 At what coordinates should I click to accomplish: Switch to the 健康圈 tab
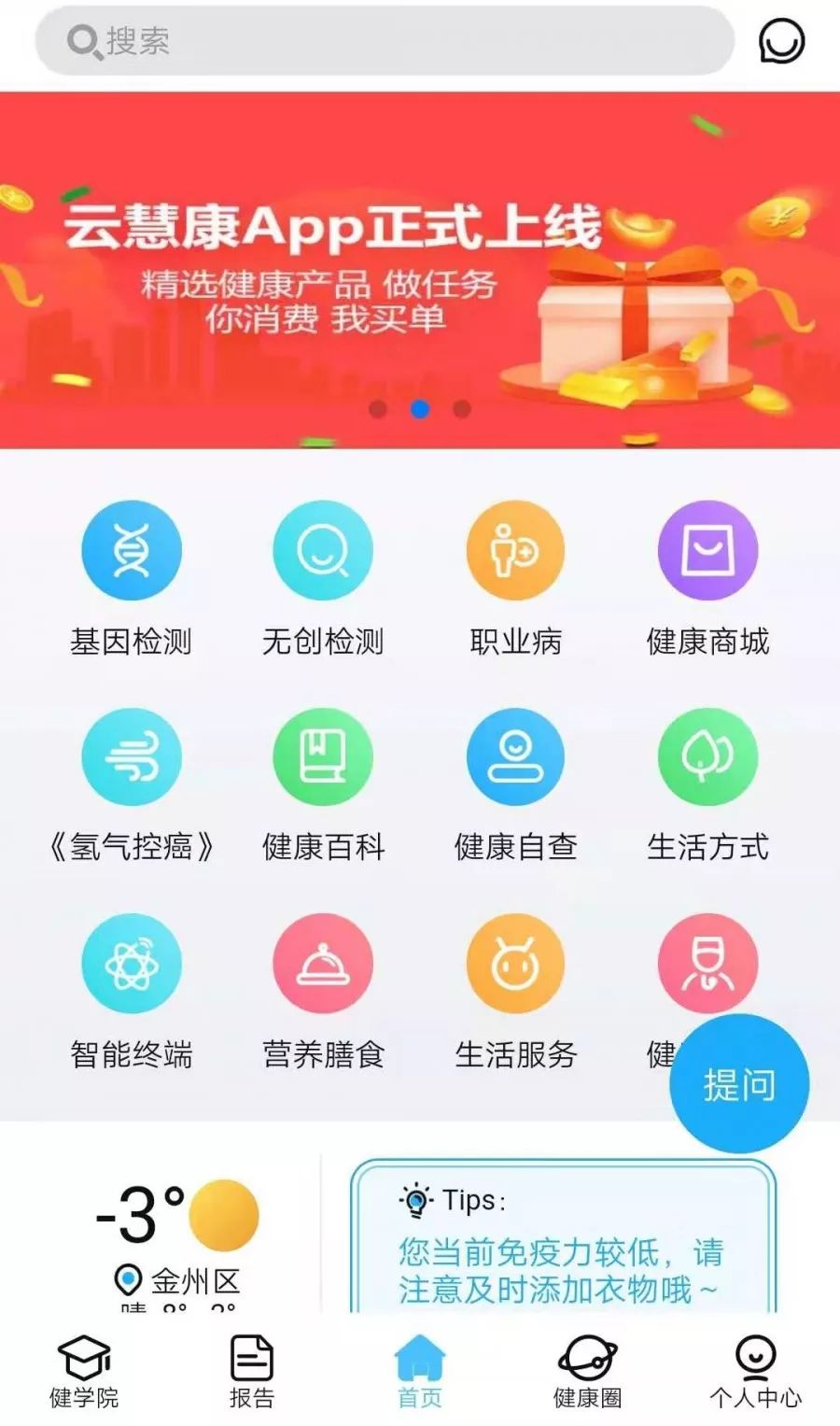pos(588,1370)
